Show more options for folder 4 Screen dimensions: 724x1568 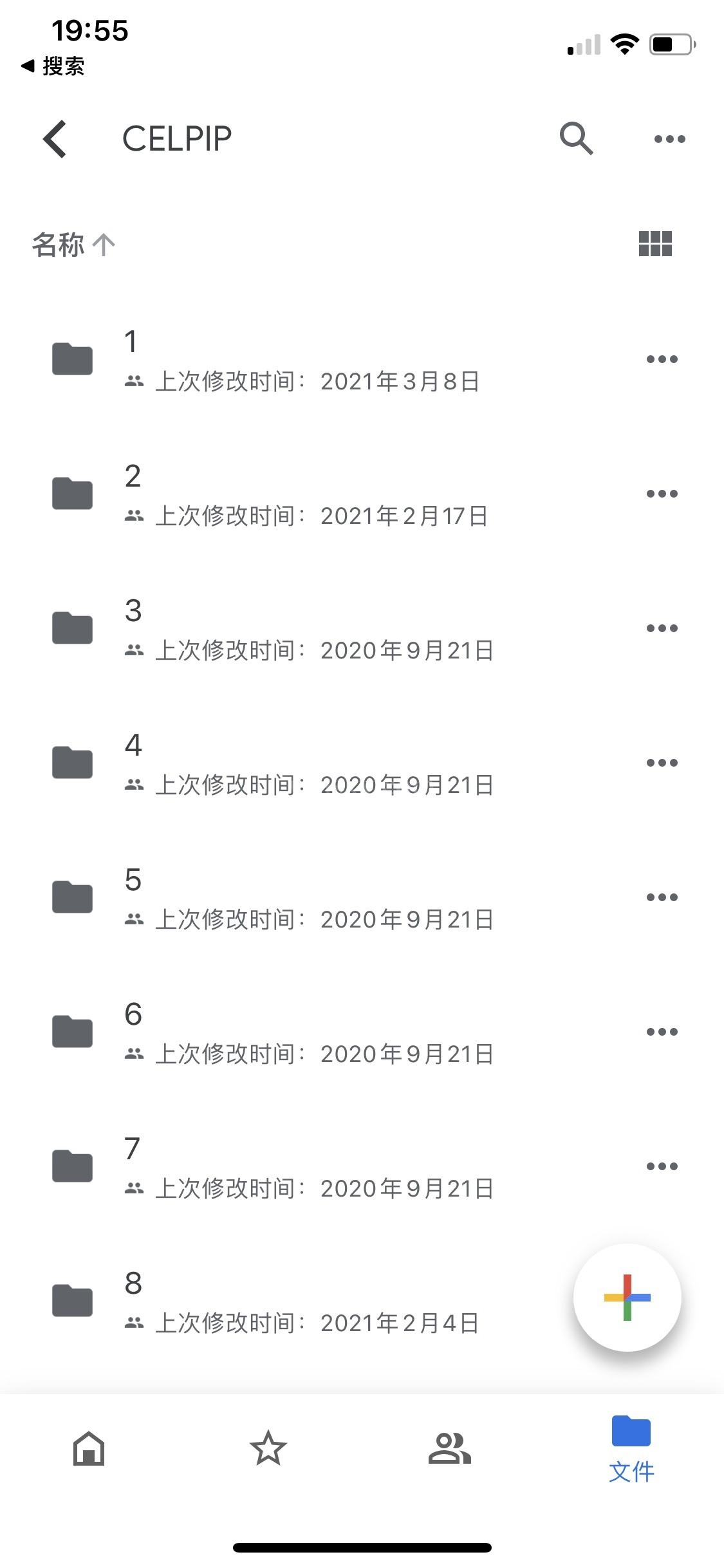pos(662,763)
